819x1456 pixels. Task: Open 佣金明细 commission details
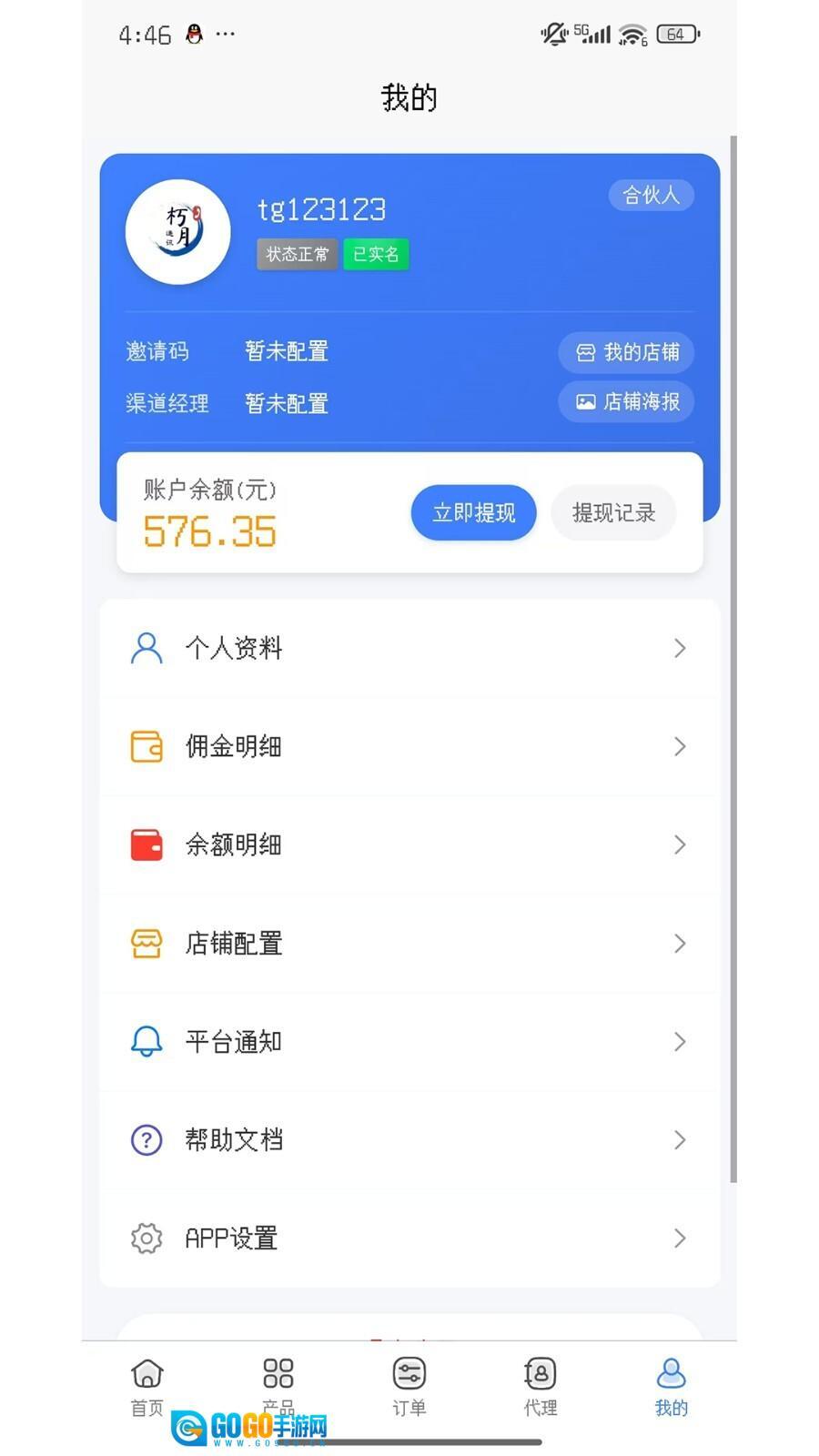pyautogui.click(x=409, y=746)
